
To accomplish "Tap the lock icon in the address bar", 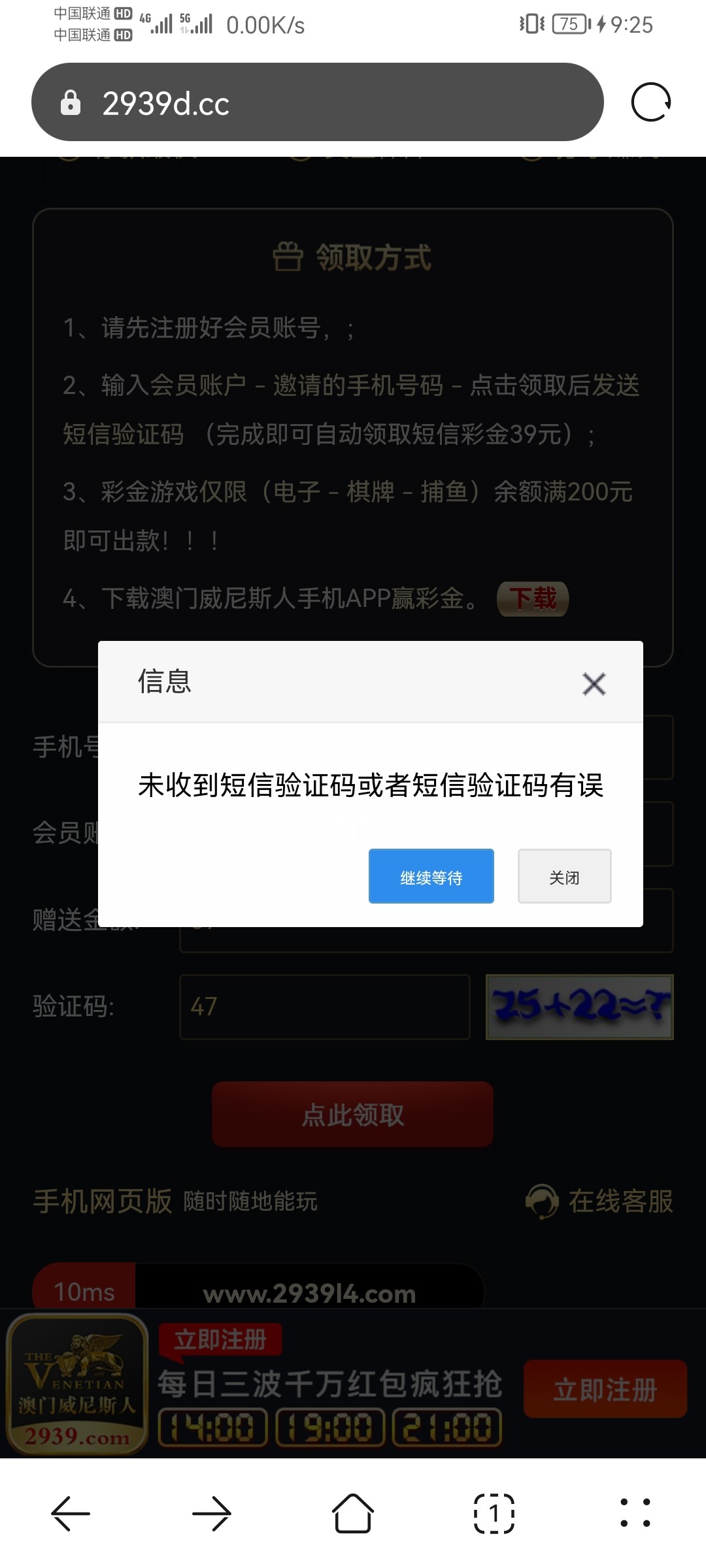I will (70, 103).
